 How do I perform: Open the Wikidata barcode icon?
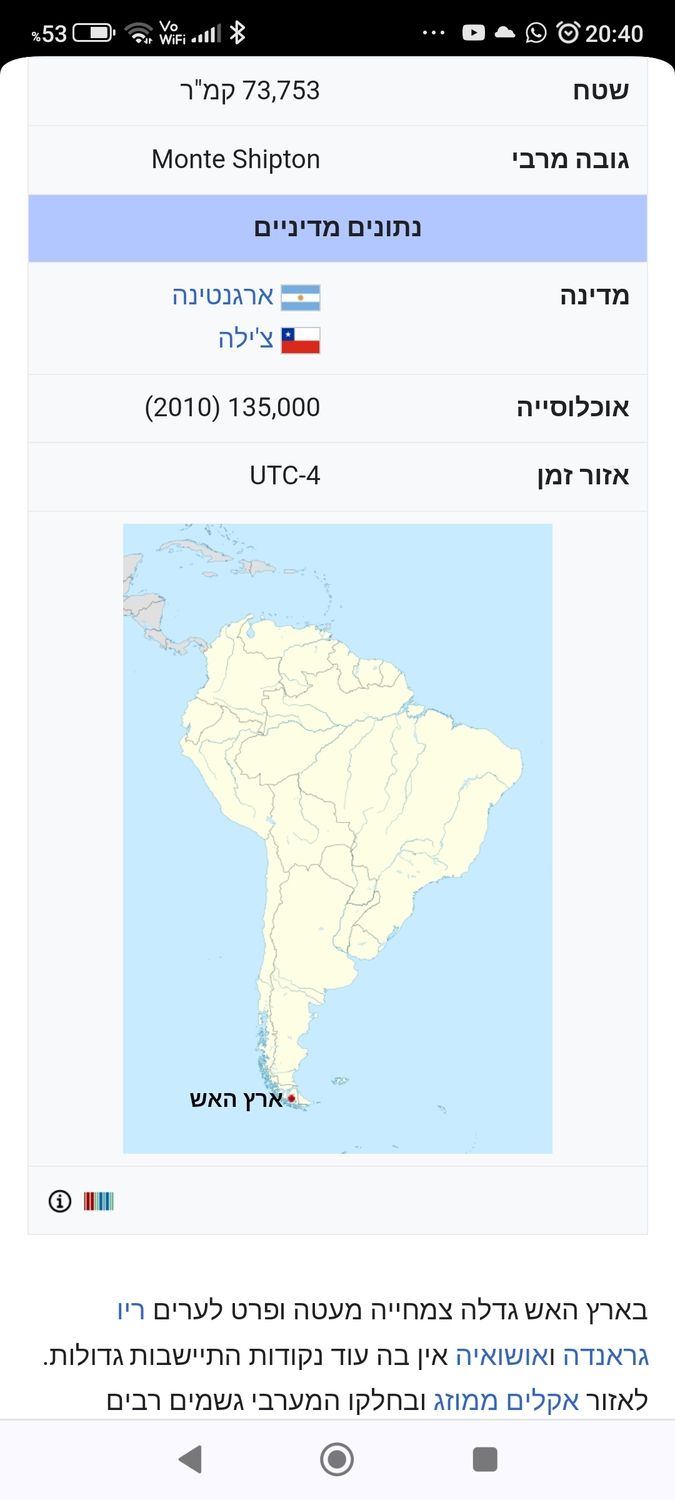click(98, 1201)
